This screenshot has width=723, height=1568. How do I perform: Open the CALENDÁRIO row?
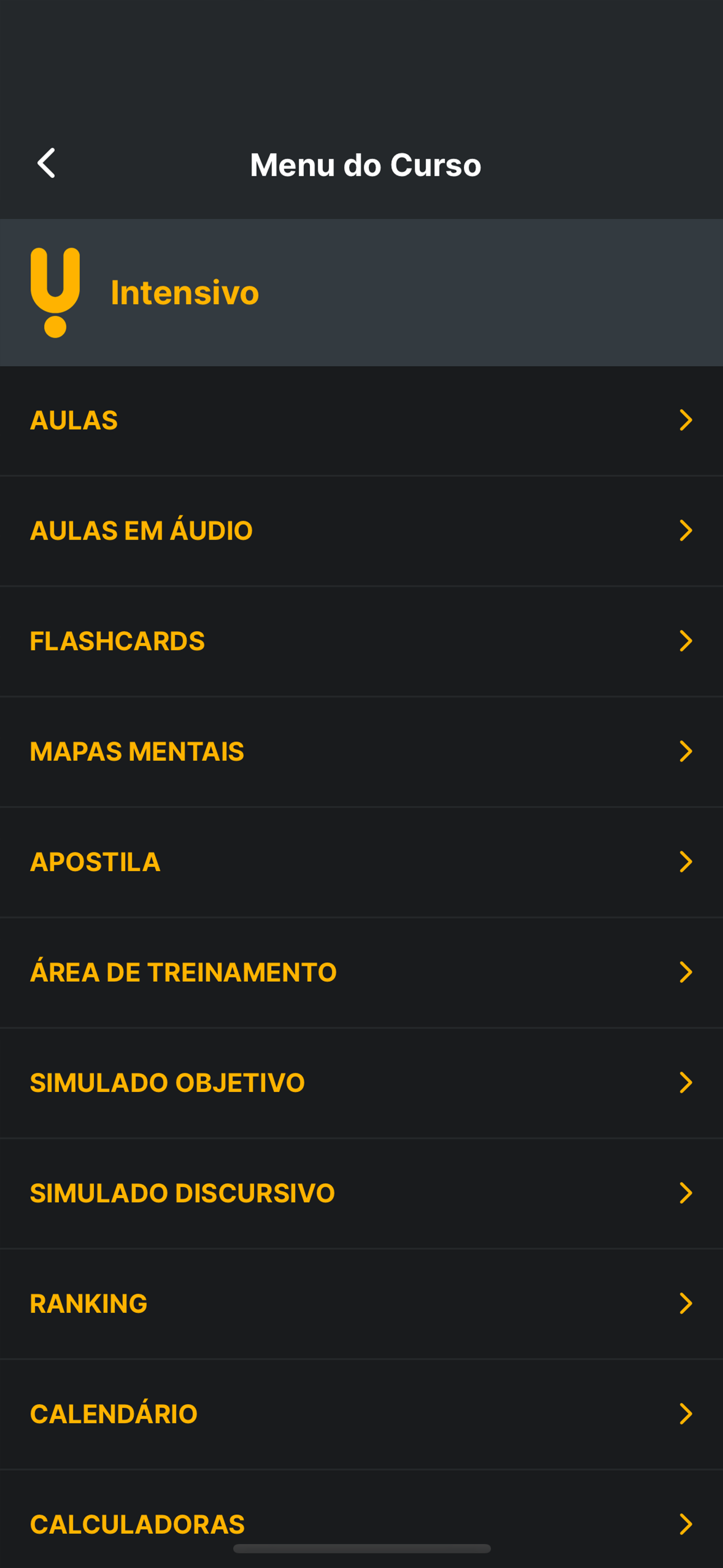pyautogui.click(x=361, y=1414)
